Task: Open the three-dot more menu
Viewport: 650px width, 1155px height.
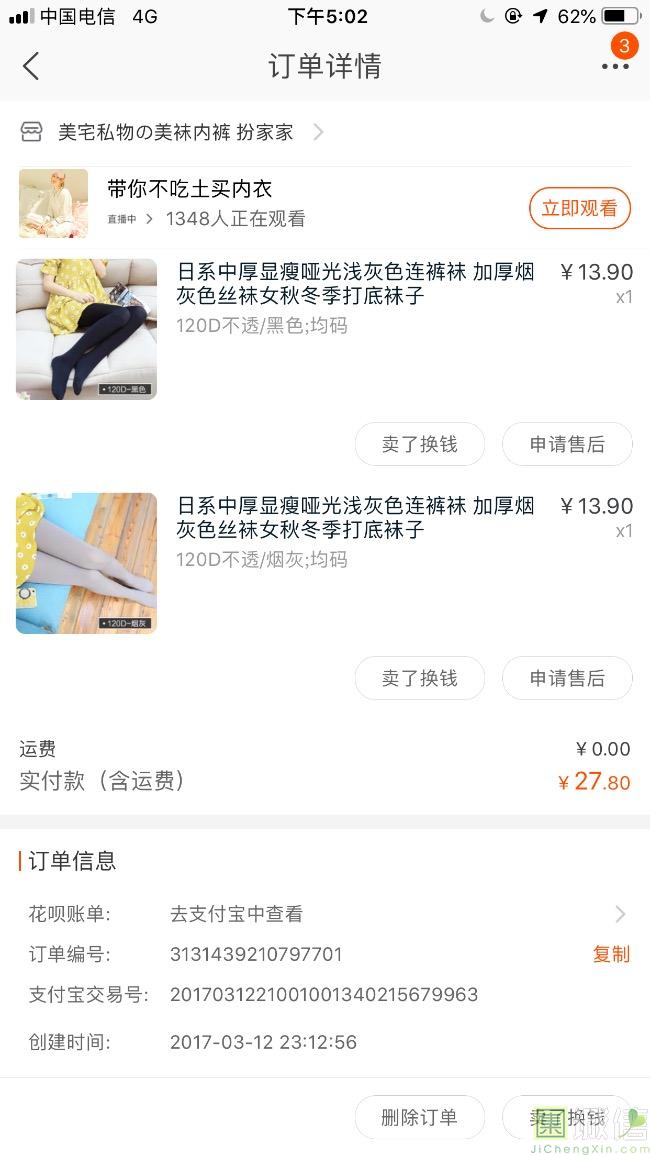Action: [615, 67]
